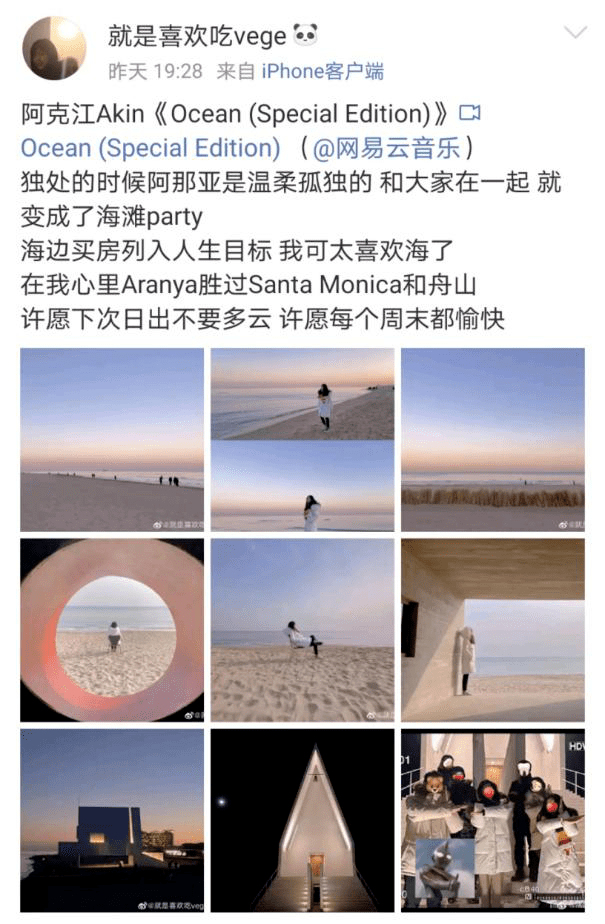
Task: Open the poster's profile avatar
Action: point(54,48)
